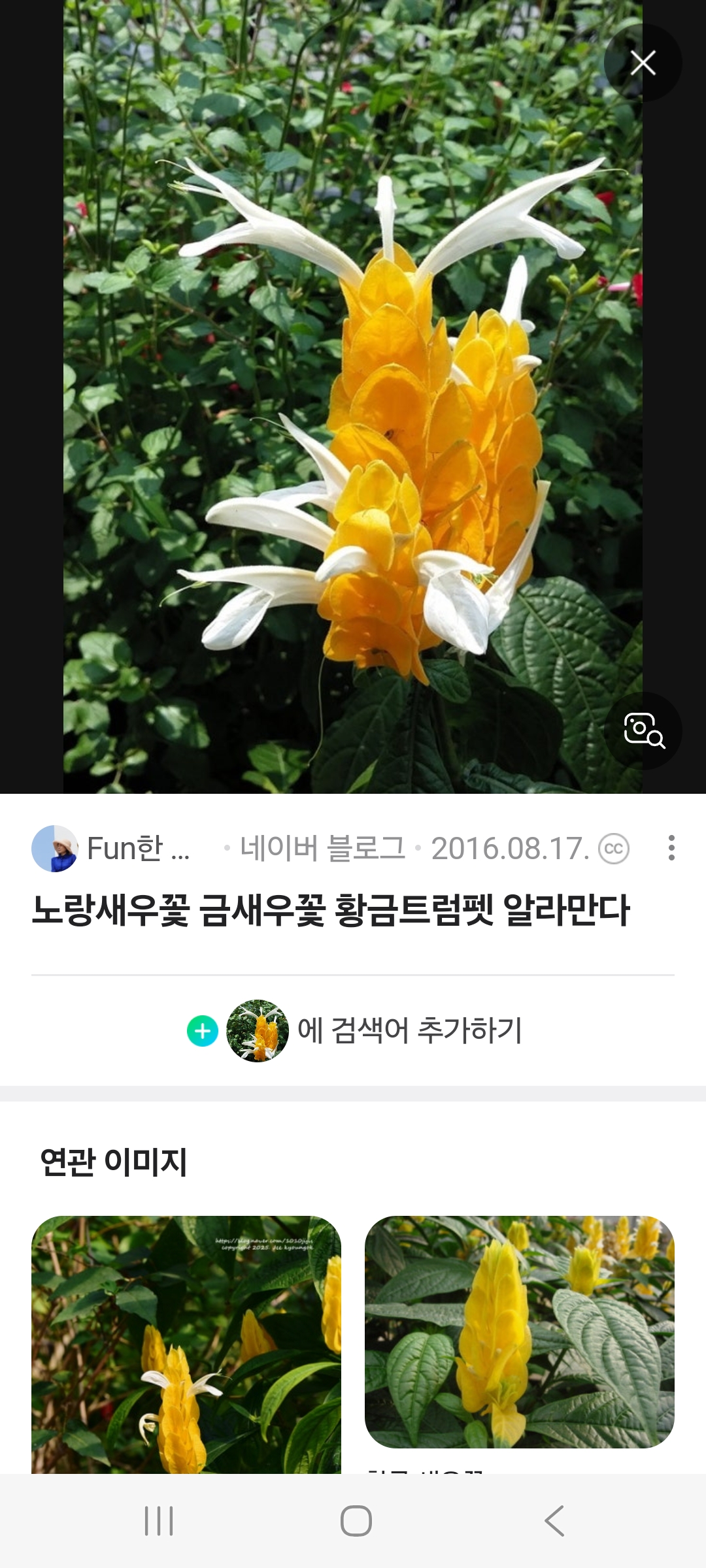Open the three-dot overflow menu
Image resolution: width=706 pixels, height=1568 pixels.
(x=671, y=848)
